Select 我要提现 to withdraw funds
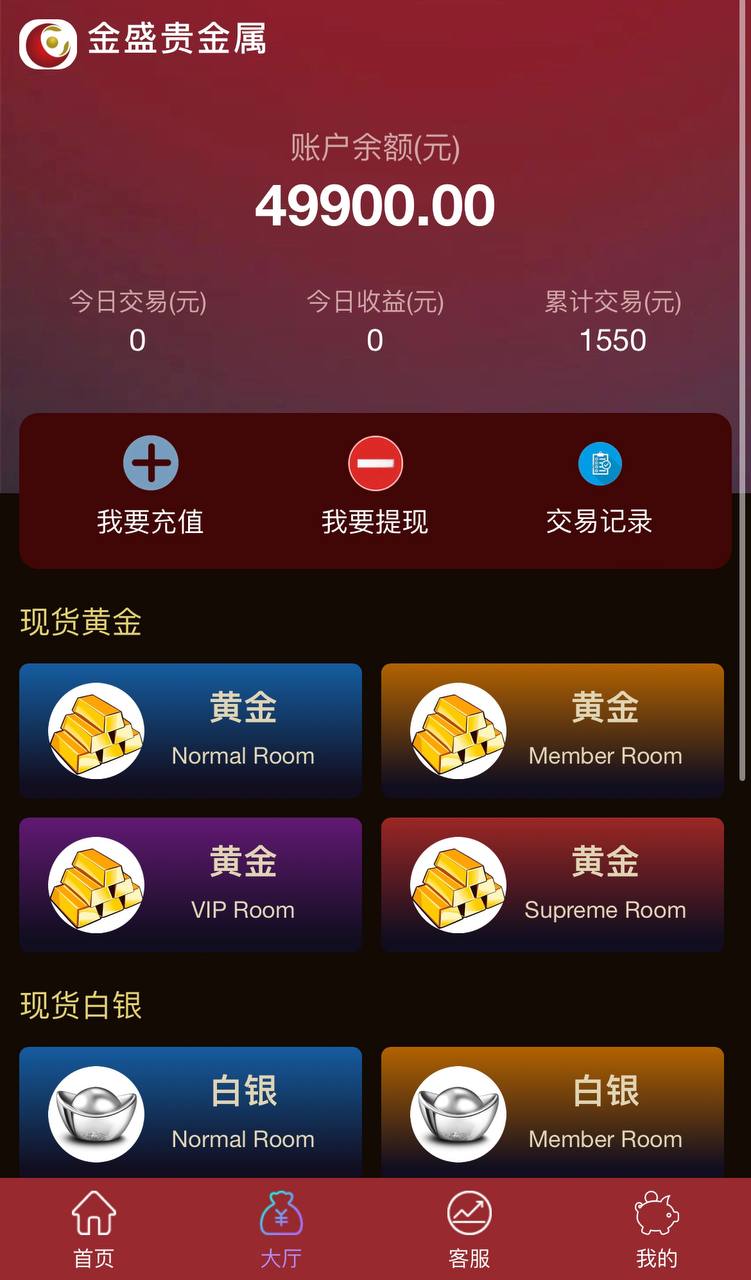751x1280 pixels. tap(375, 487)
